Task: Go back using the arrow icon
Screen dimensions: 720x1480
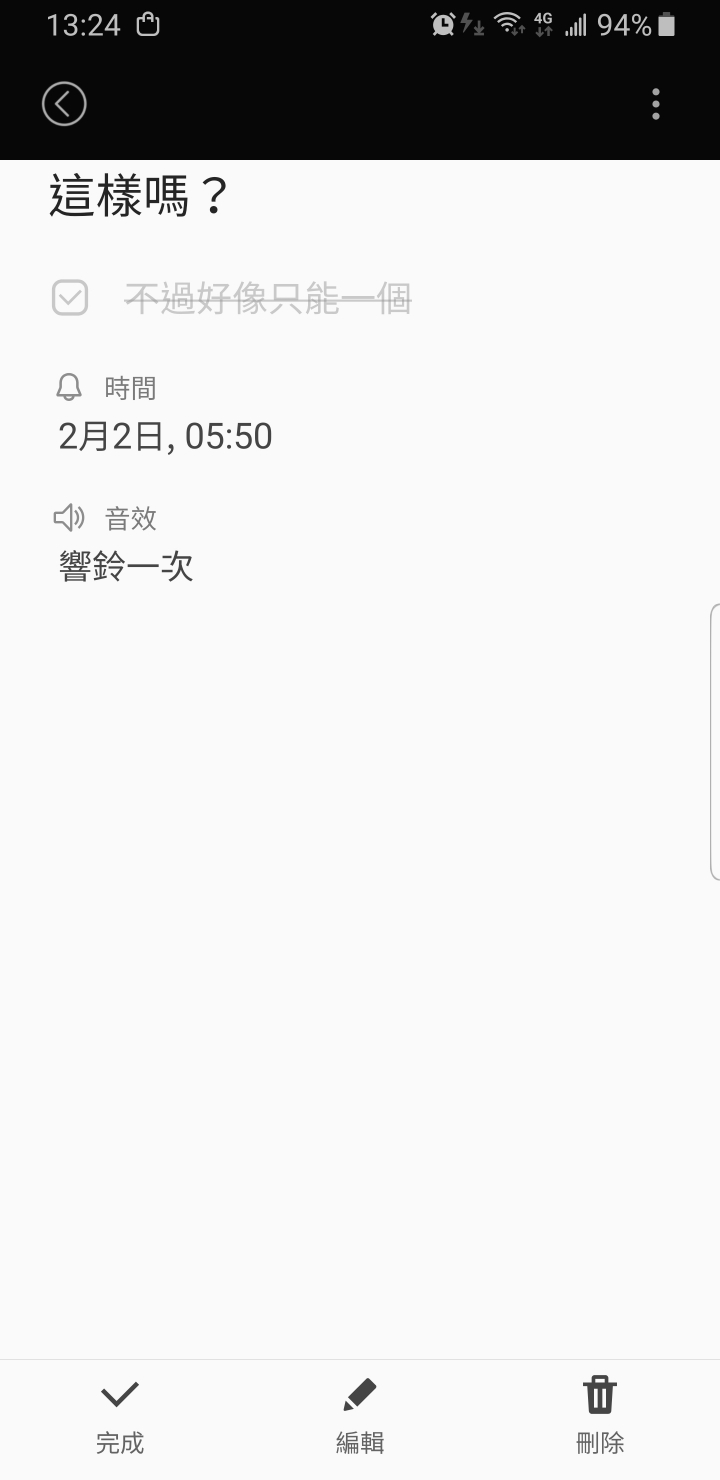Action: point(64,104)
